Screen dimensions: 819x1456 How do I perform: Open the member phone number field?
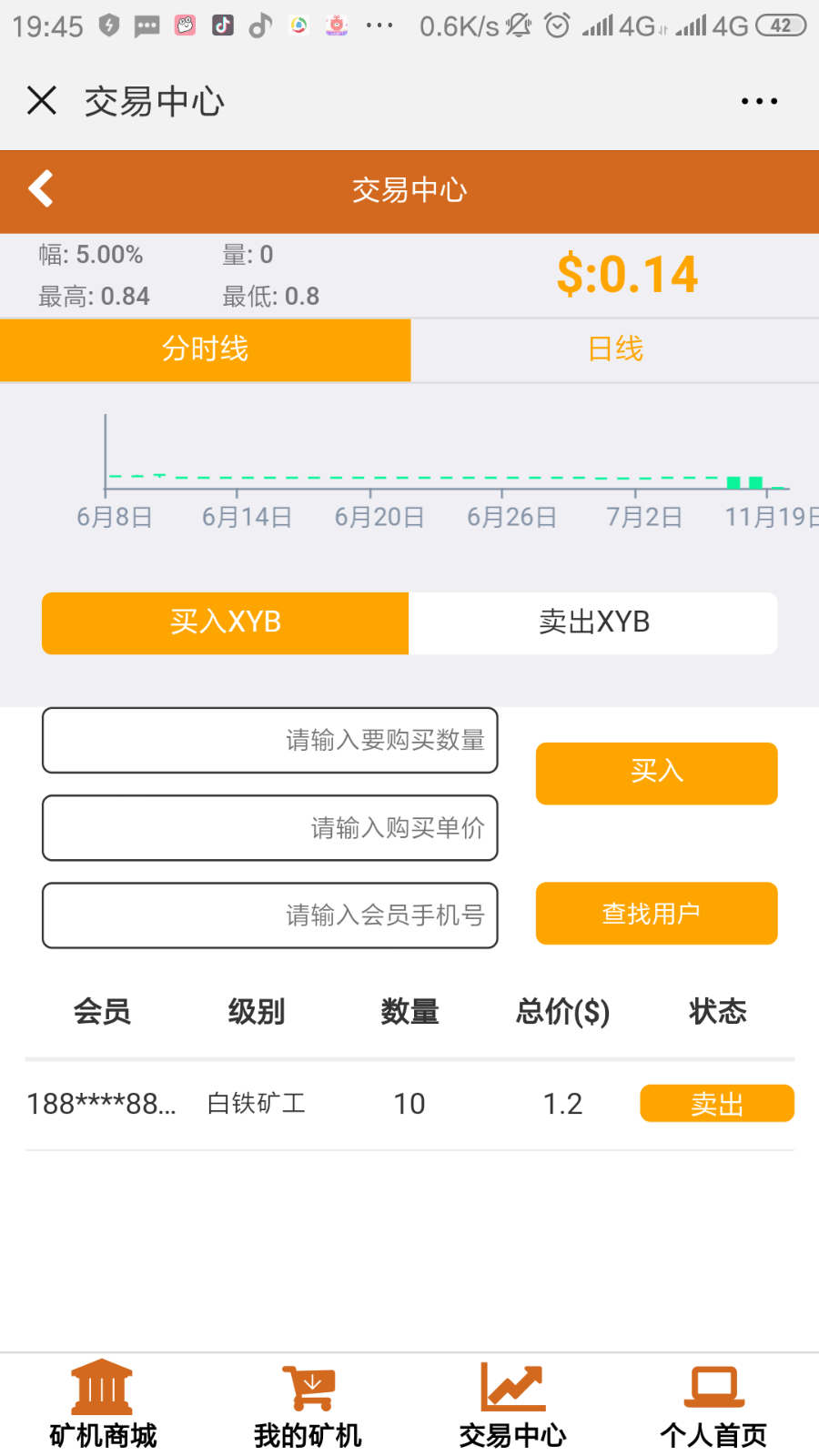(269, 915)
